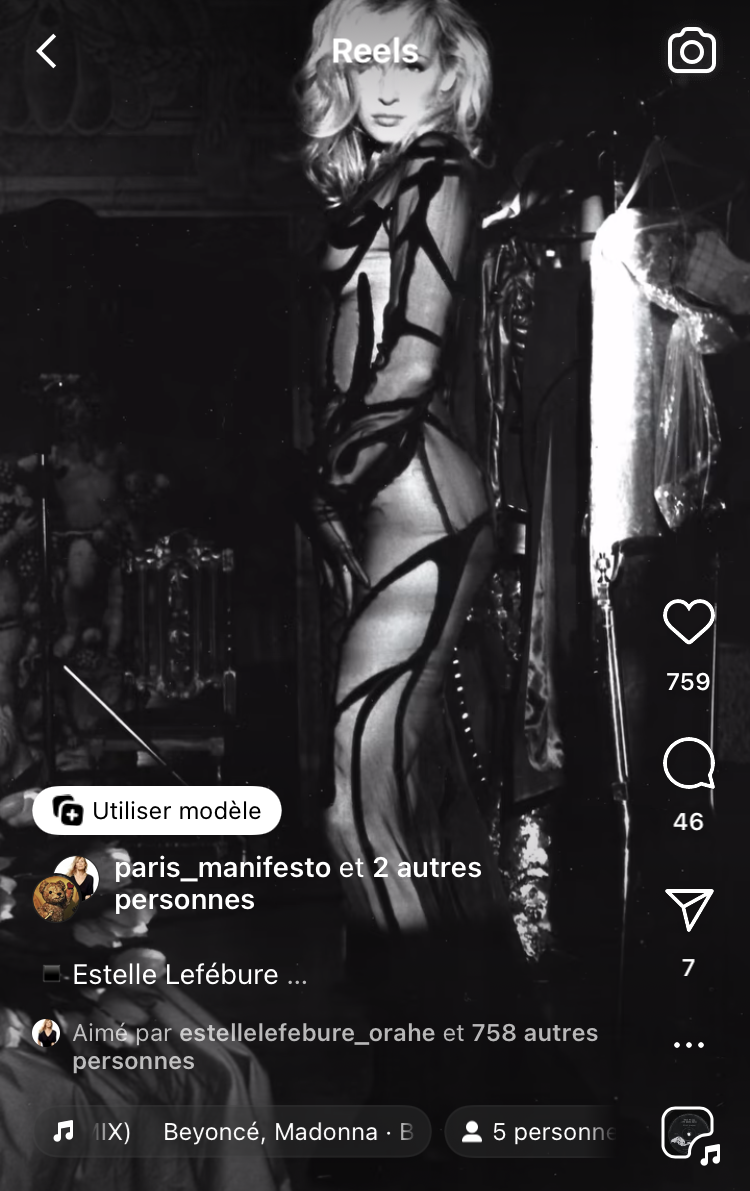Screen dimensions: 750x1191
Task: Open the comments on this reel
Action: 689,765
